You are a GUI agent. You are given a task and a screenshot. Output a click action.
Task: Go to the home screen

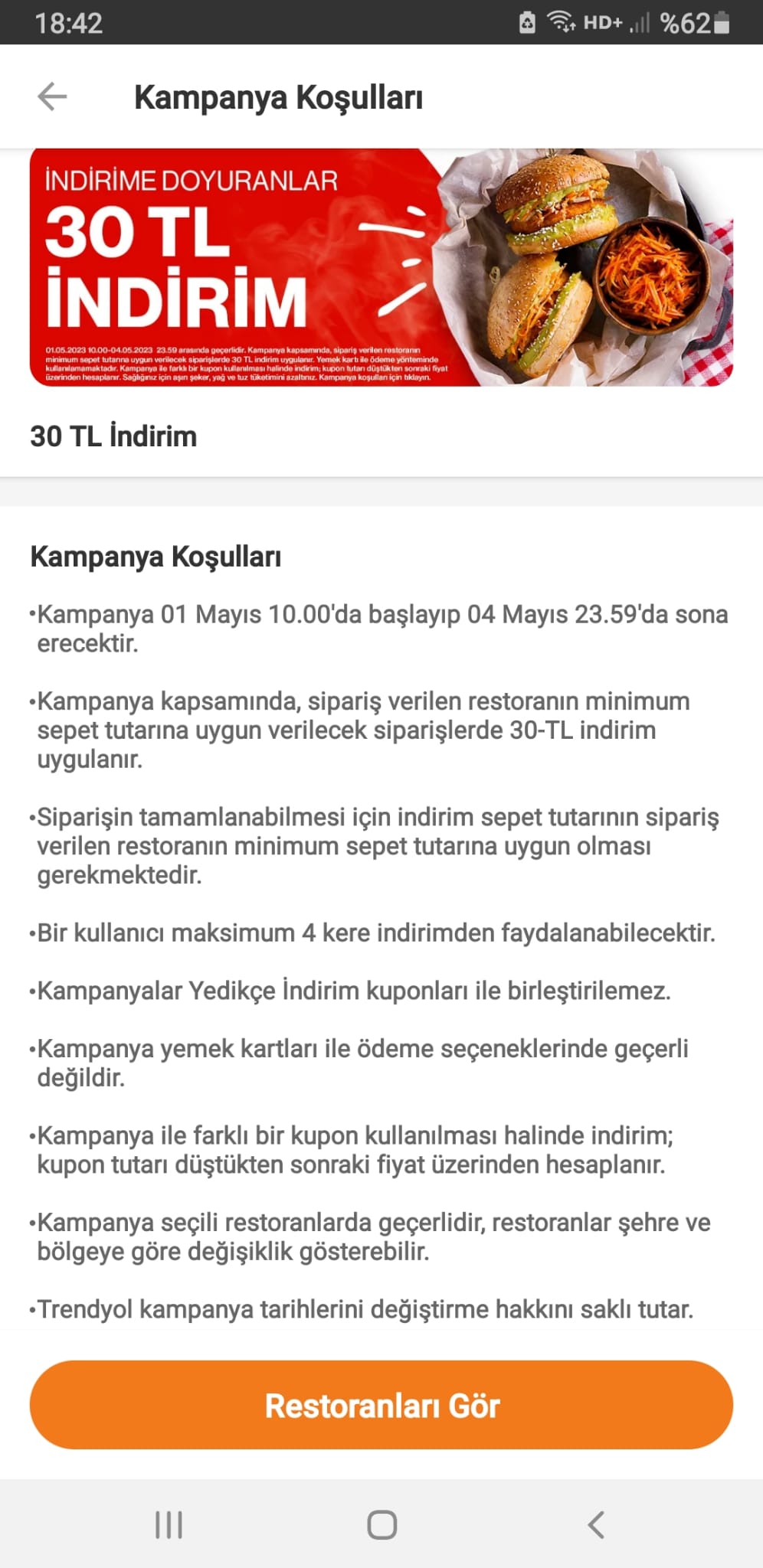point(381,1524)
